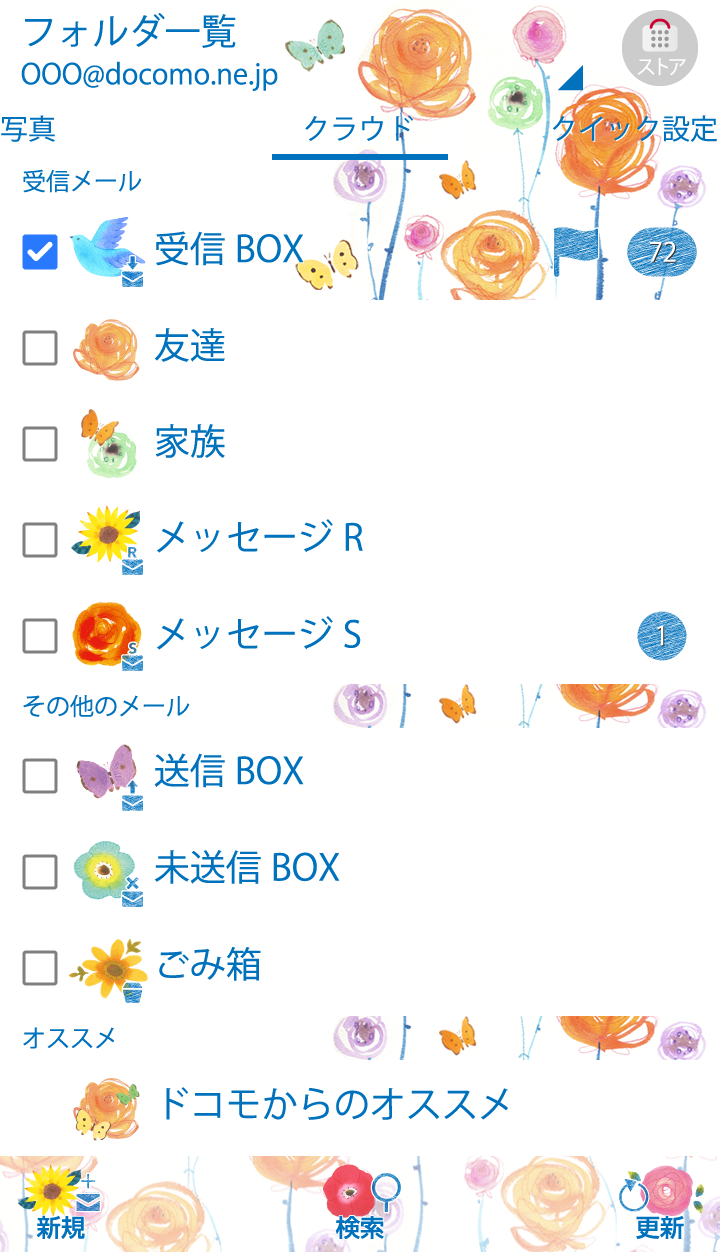Open the メッセージ S folder
This screenshot has width=720, height=1252.
point(257,634)
